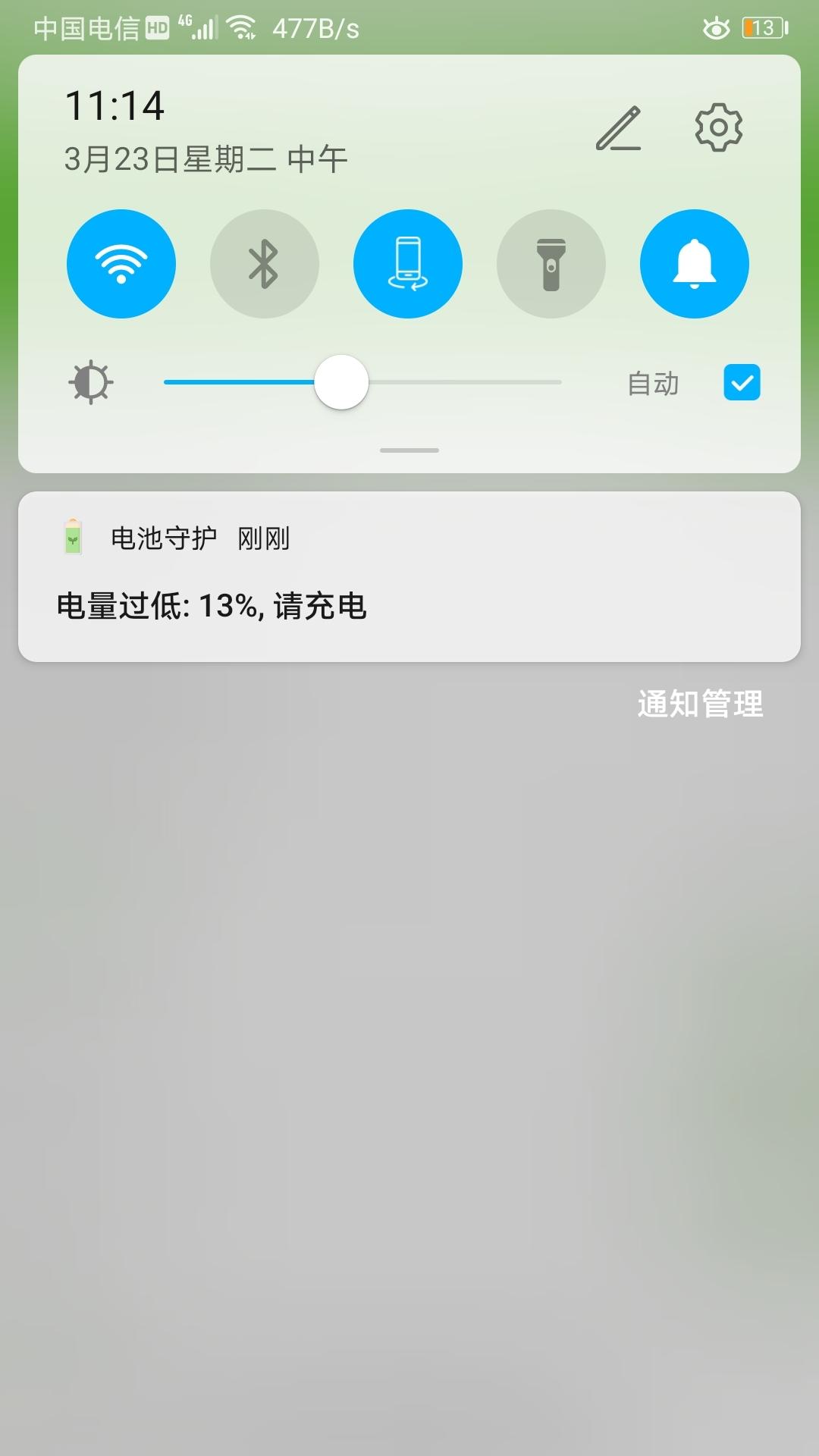Open quick settings editor with pencil icon
Image resolution: width=819 pixels, height=1456 pixels.
[x=618, y=127]
